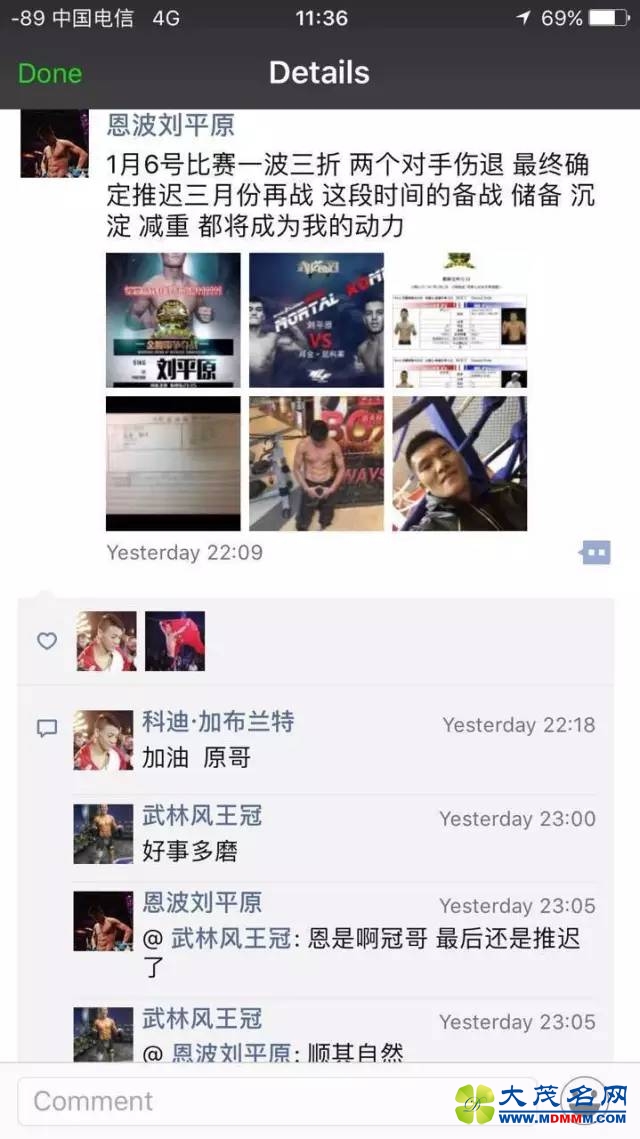The image size is (640, 1139).
Task: View the match schedule table photo
Action: click(459, 319)
